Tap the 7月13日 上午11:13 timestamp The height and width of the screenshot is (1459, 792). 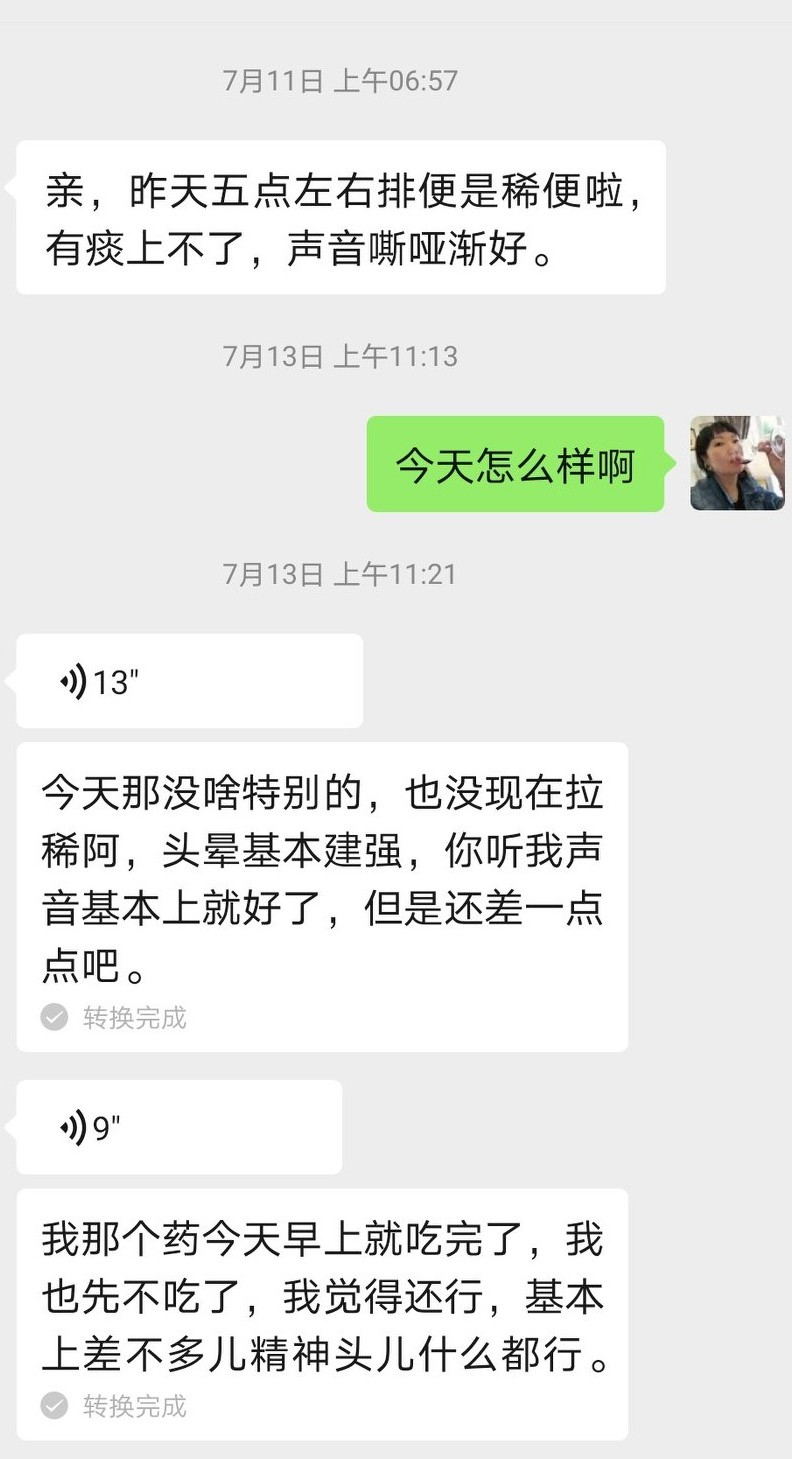point(340,355)
